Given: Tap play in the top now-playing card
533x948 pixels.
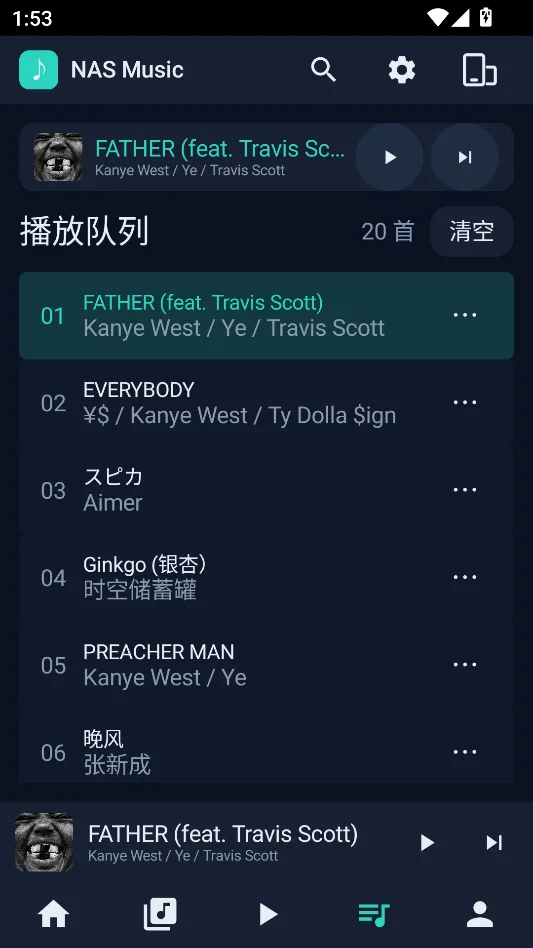Looking at the screenshot, I should pos(390,157).
